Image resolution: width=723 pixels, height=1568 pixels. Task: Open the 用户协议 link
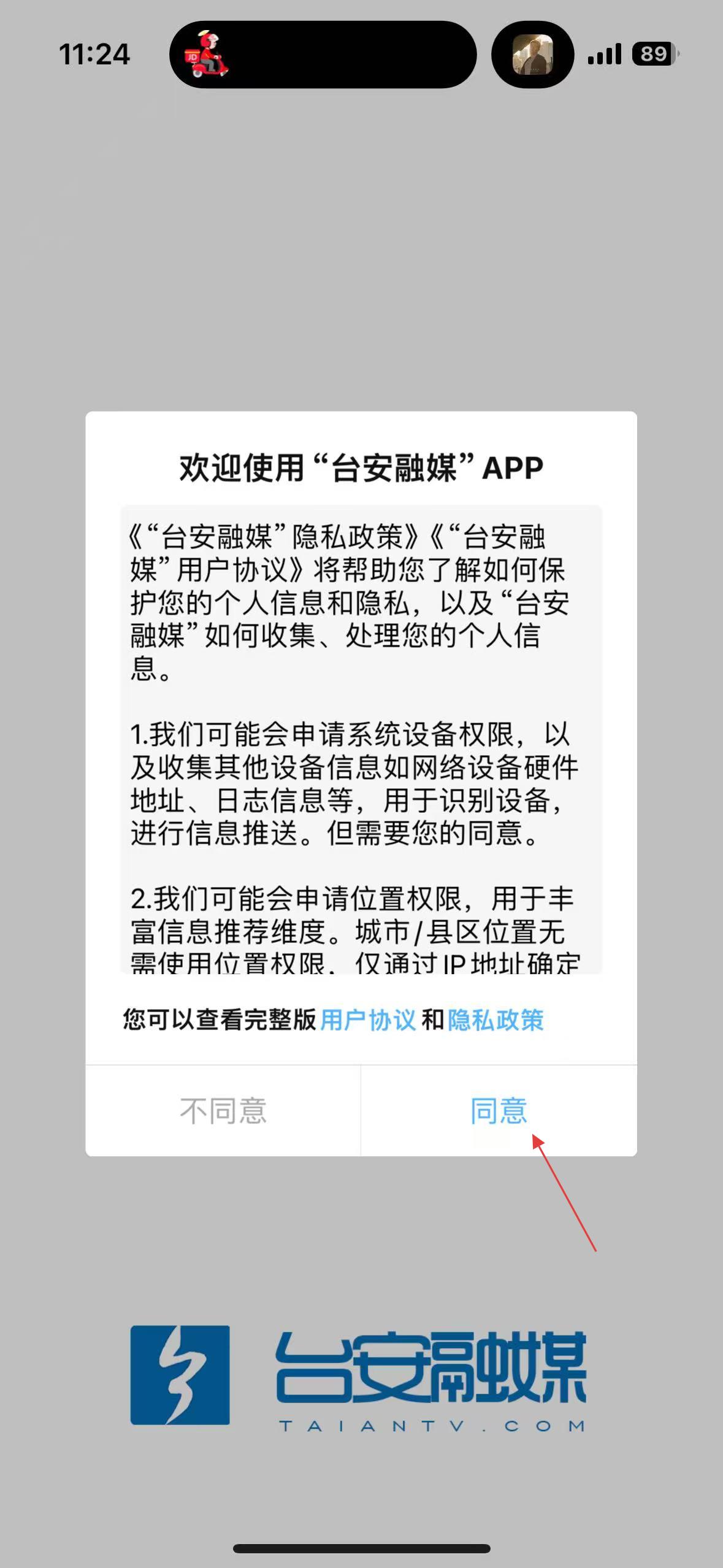point(368,1020)
